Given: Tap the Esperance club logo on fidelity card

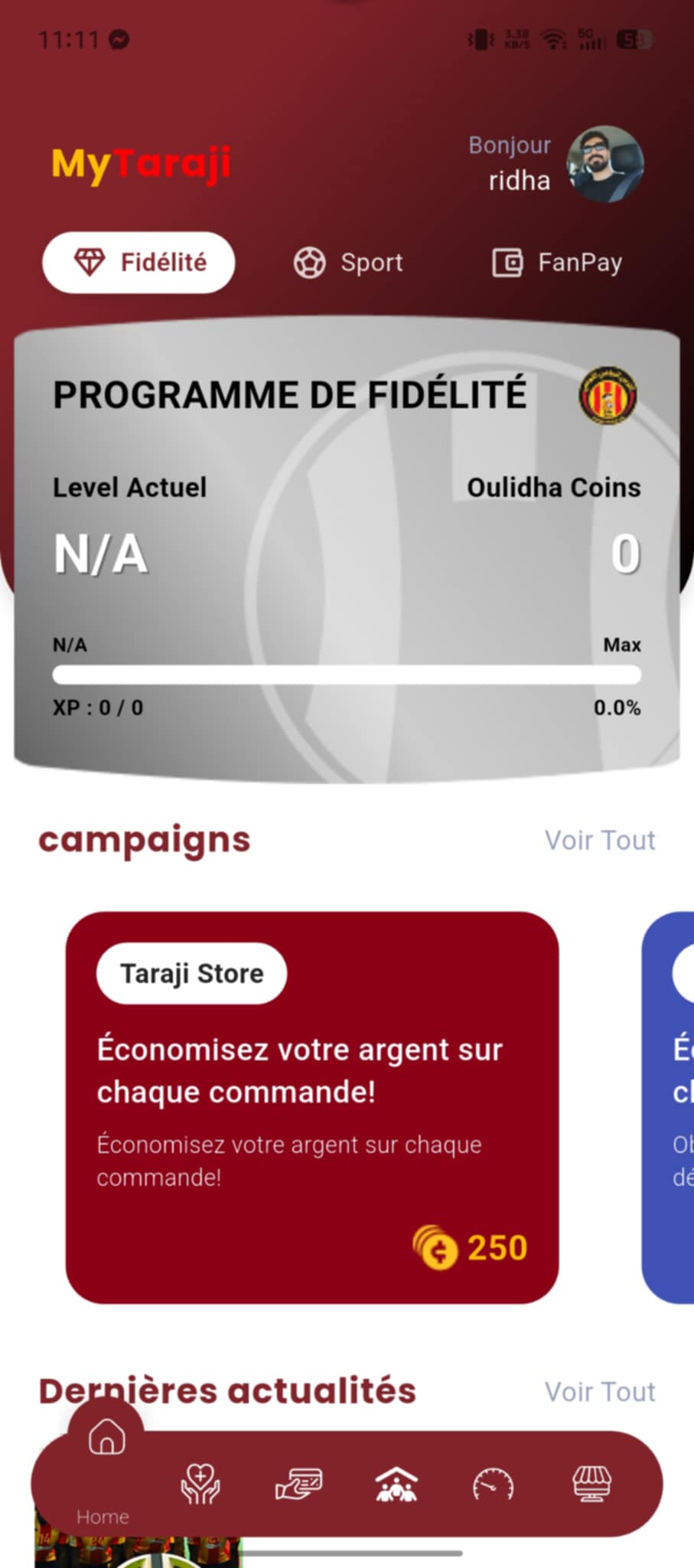Looking at the screenshot, I should point(607,397).
